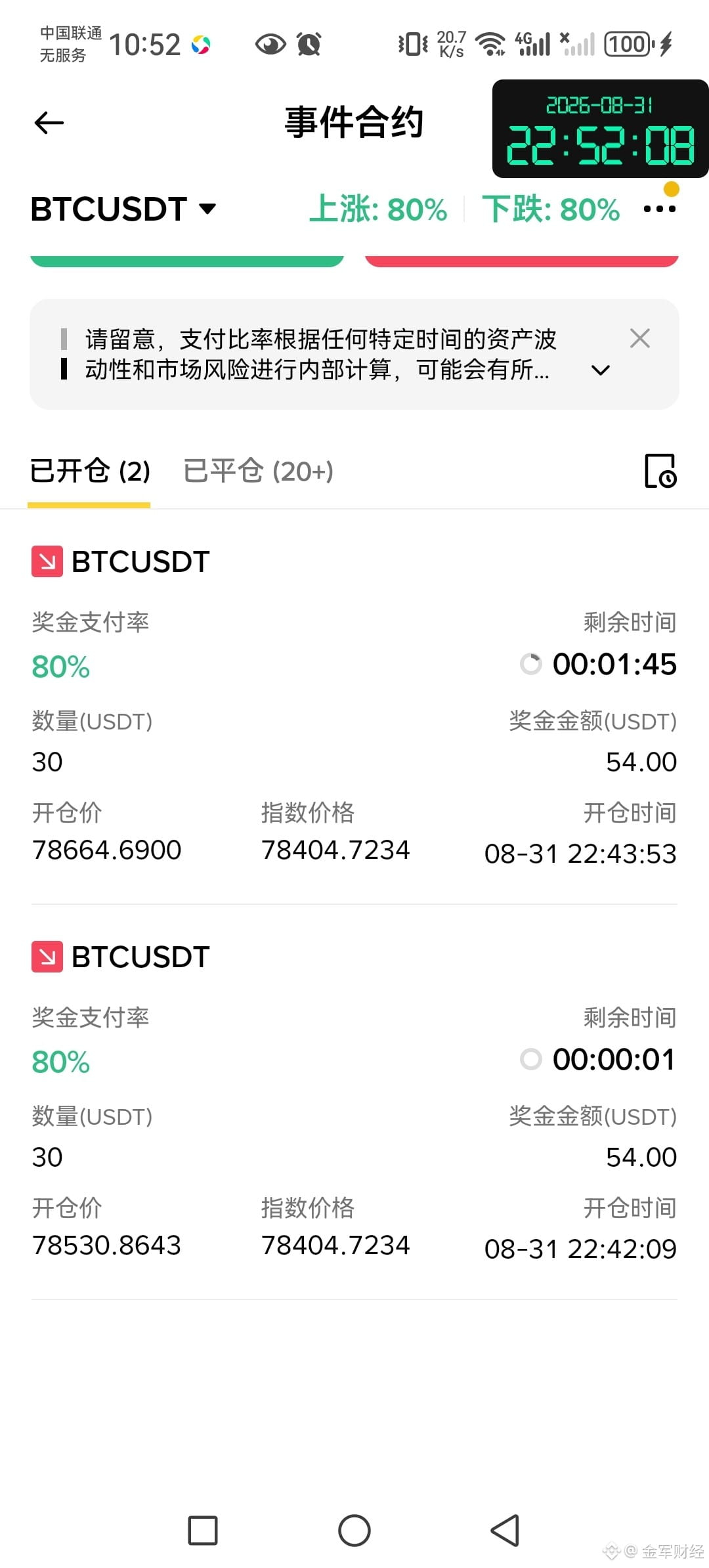Go back using the top-left arrow
The height and width of the screenshot is (1568, 709).
click(49, 123)
